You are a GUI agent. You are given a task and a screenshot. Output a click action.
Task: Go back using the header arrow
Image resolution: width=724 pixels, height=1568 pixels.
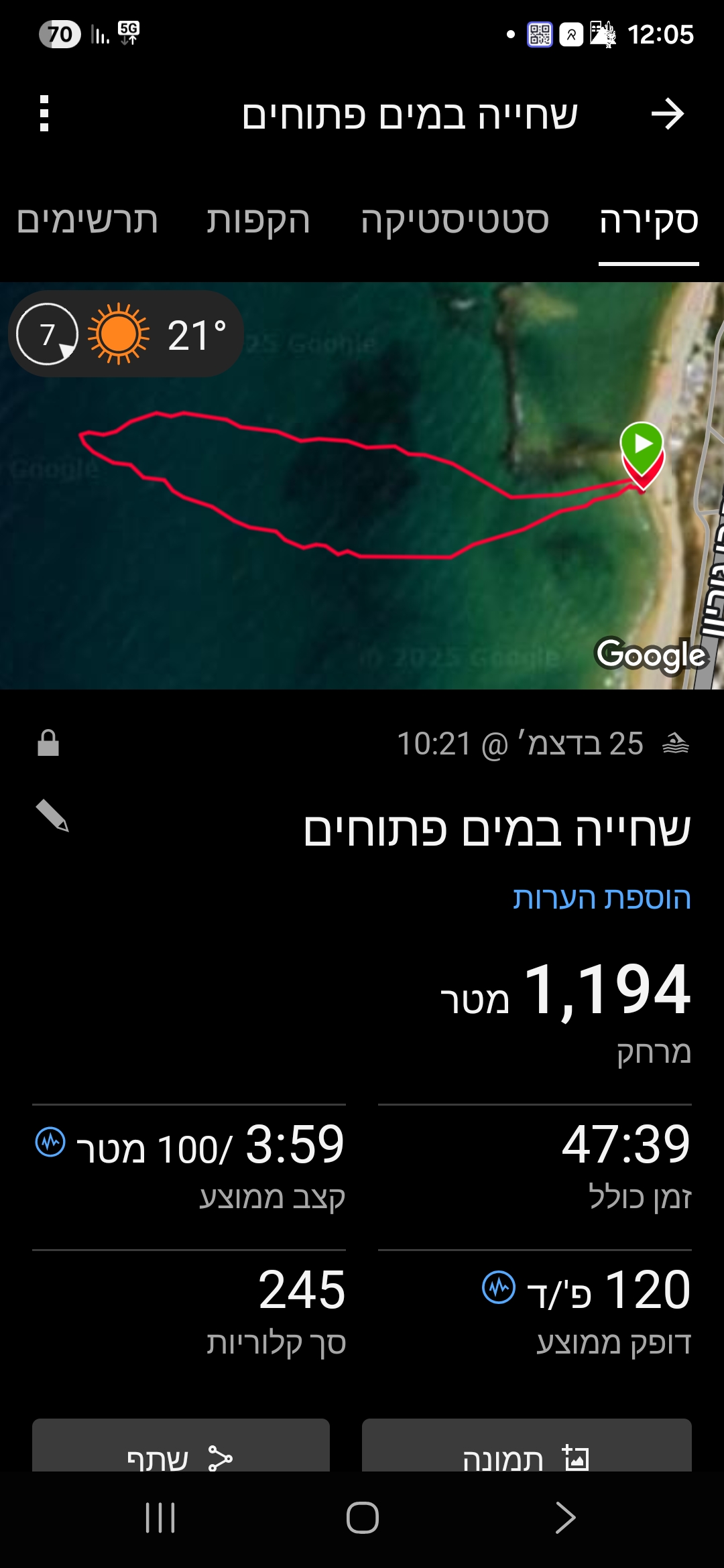pyautogui.click(x=667, y=114)
